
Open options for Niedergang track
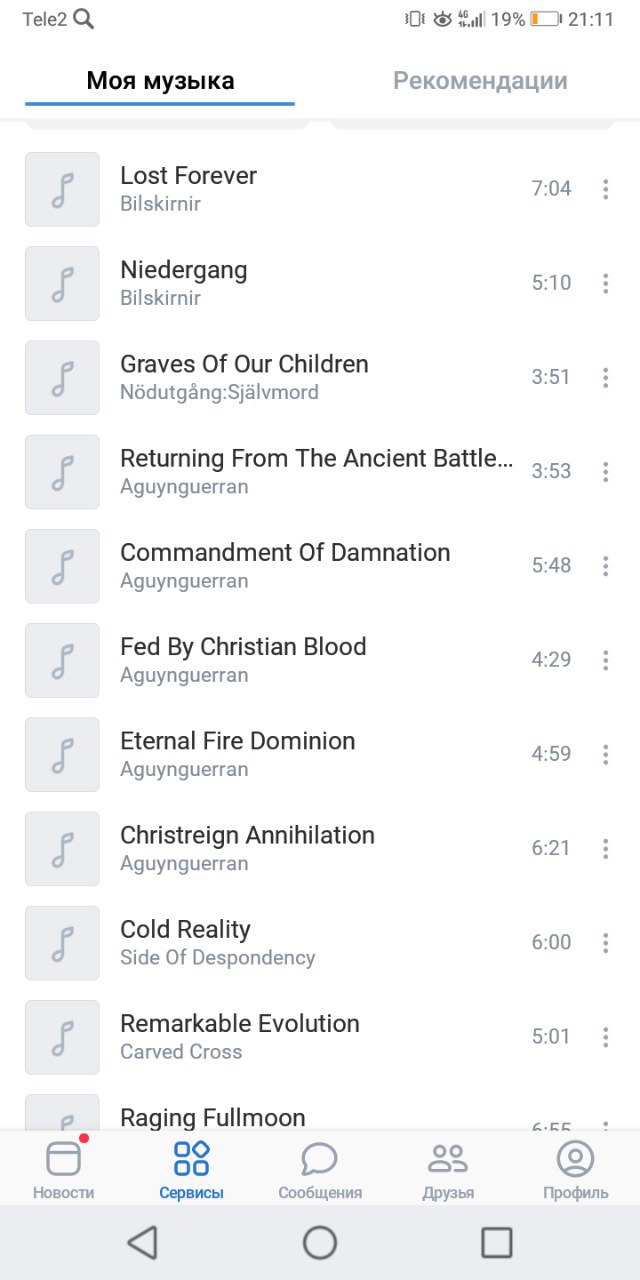click(605, 283)
